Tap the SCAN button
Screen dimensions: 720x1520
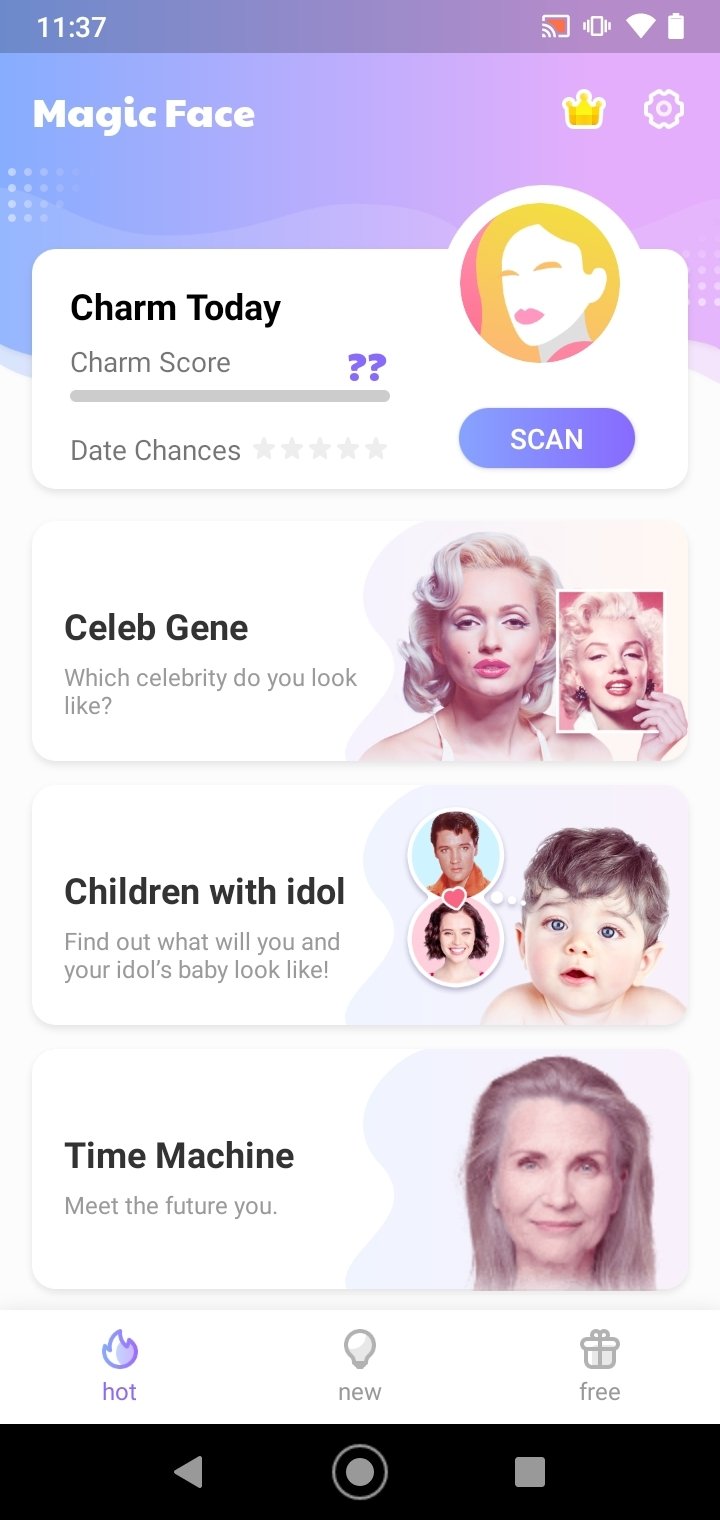coord(546,439)
